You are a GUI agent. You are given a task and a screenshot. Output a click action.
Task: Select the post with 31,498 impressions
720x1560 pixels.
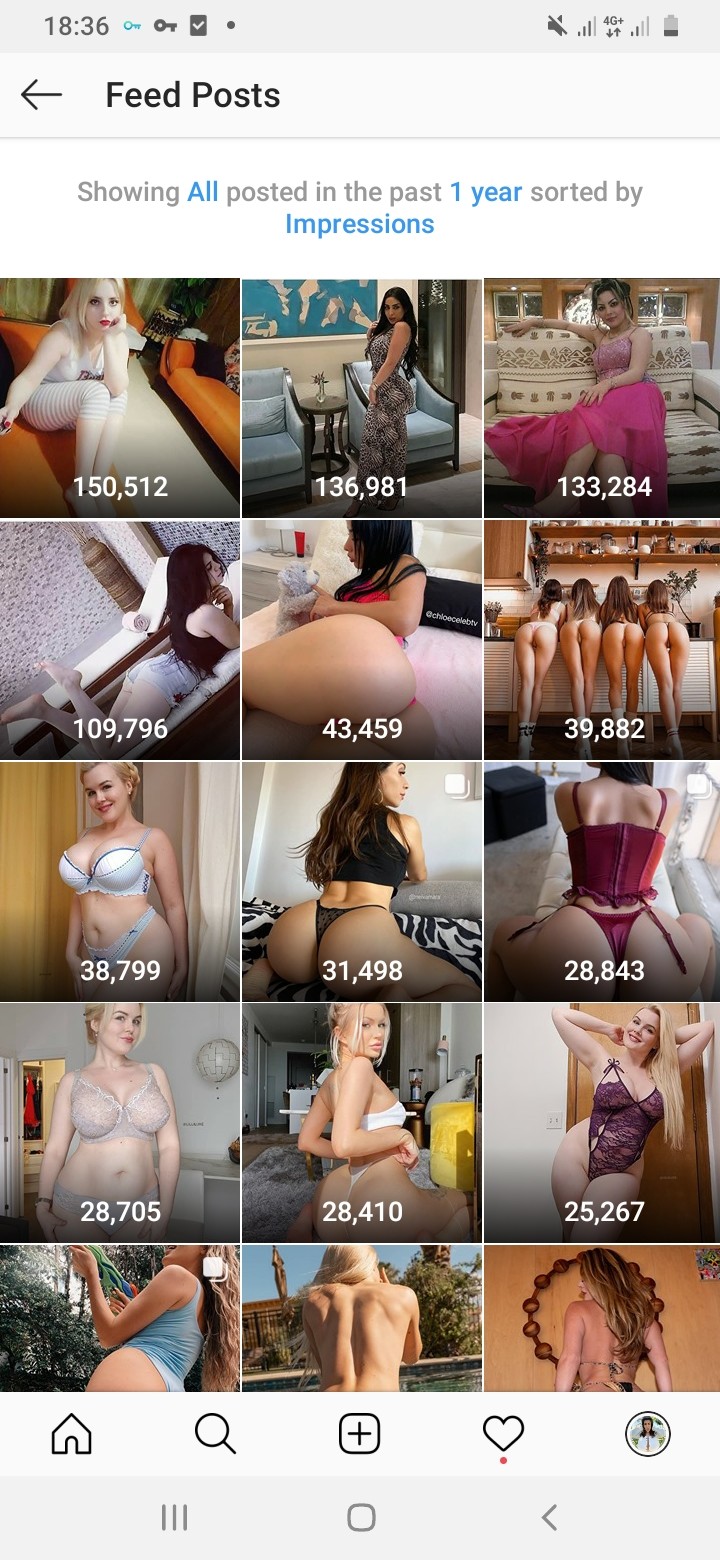pyautogui.click(x=361, y=882)
